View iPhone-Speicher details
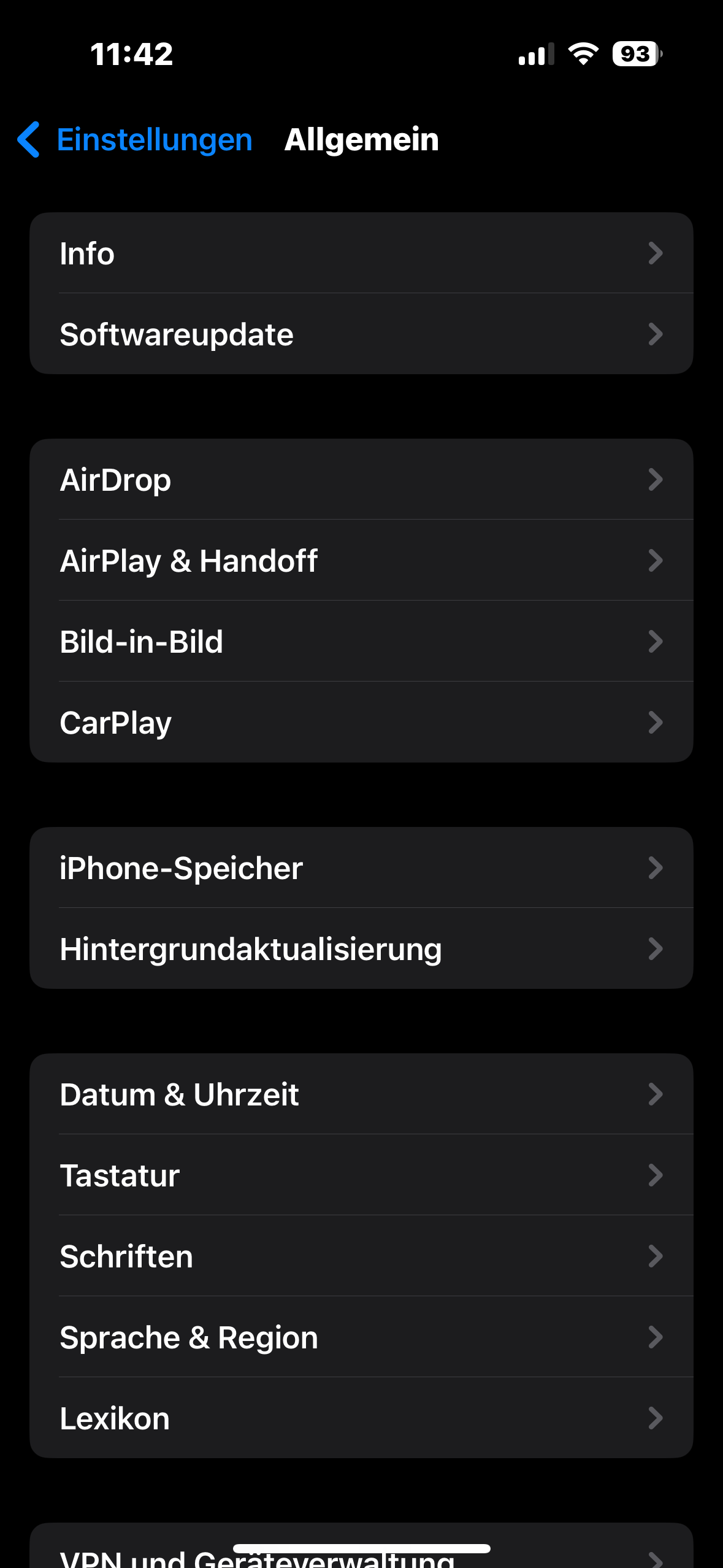 [x=361, y=868]
